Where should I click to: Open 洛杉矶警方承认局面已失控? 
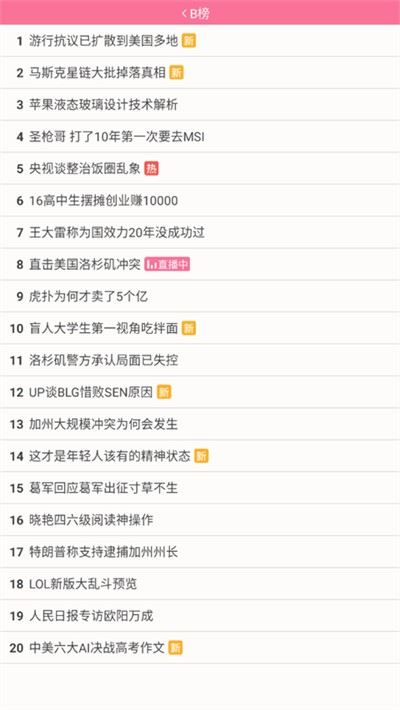(x=200, y=360)
